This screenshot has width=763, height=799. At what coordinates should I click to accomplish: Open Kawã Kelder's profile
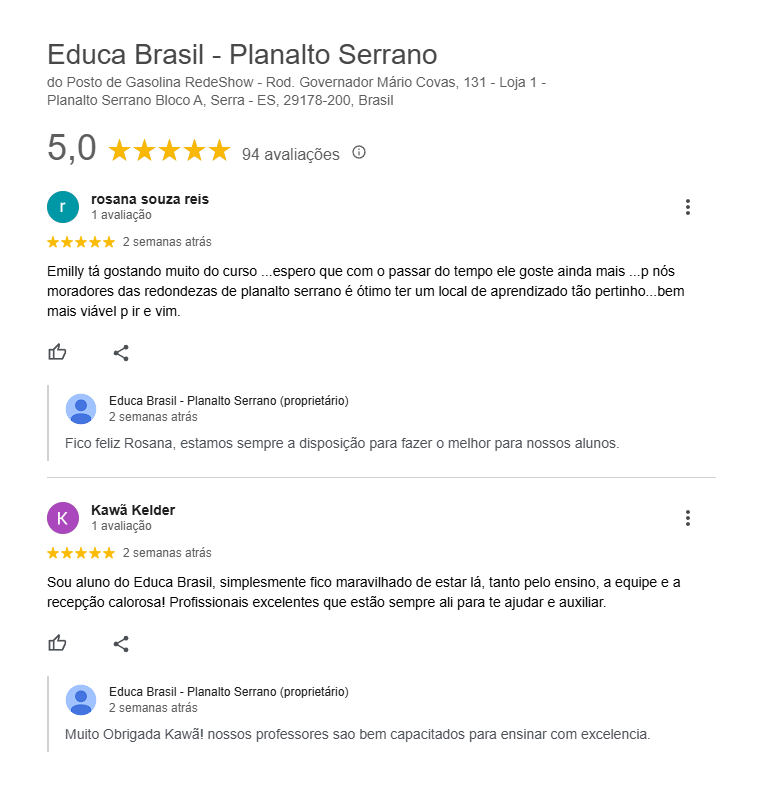[133, 510]
